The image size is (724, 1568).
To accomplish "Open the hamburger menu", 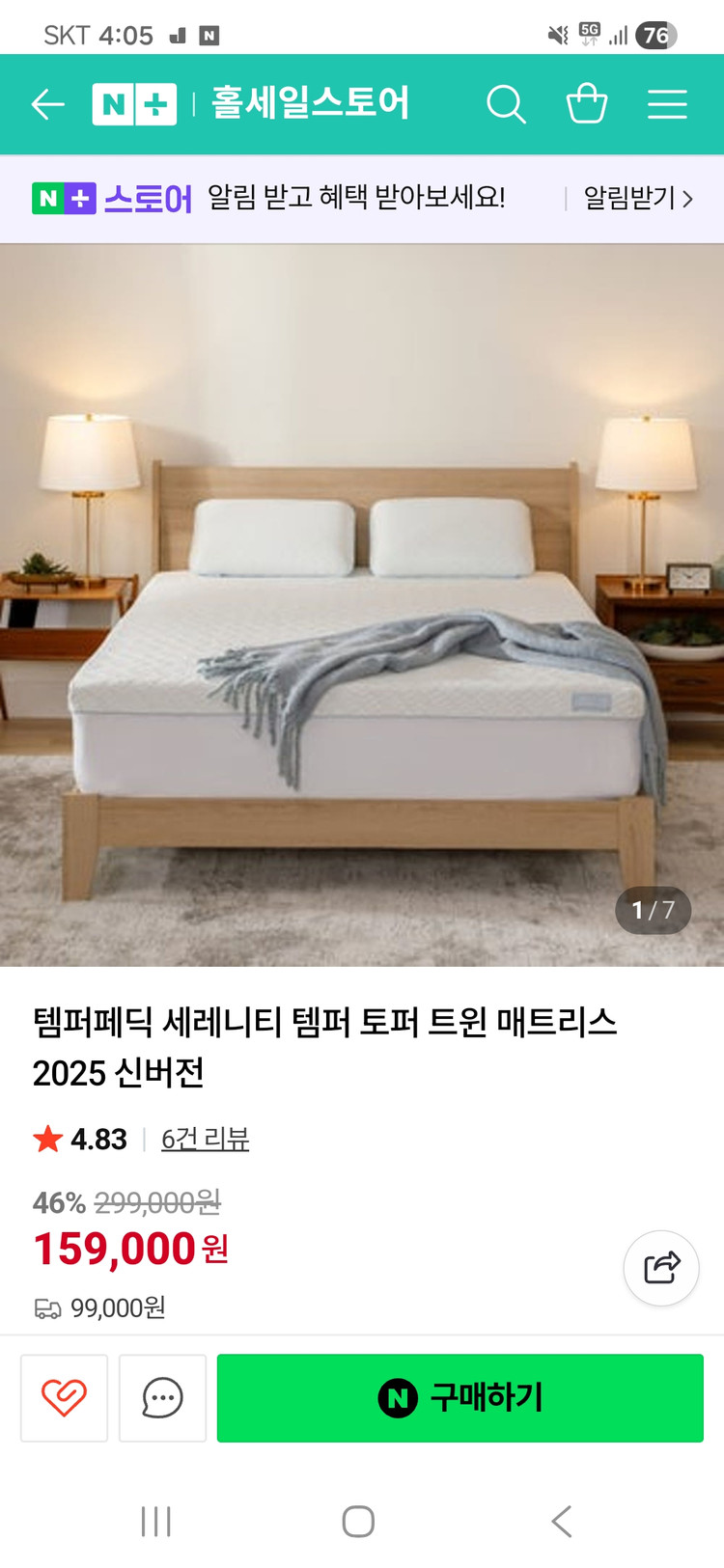I will [667, 104].
